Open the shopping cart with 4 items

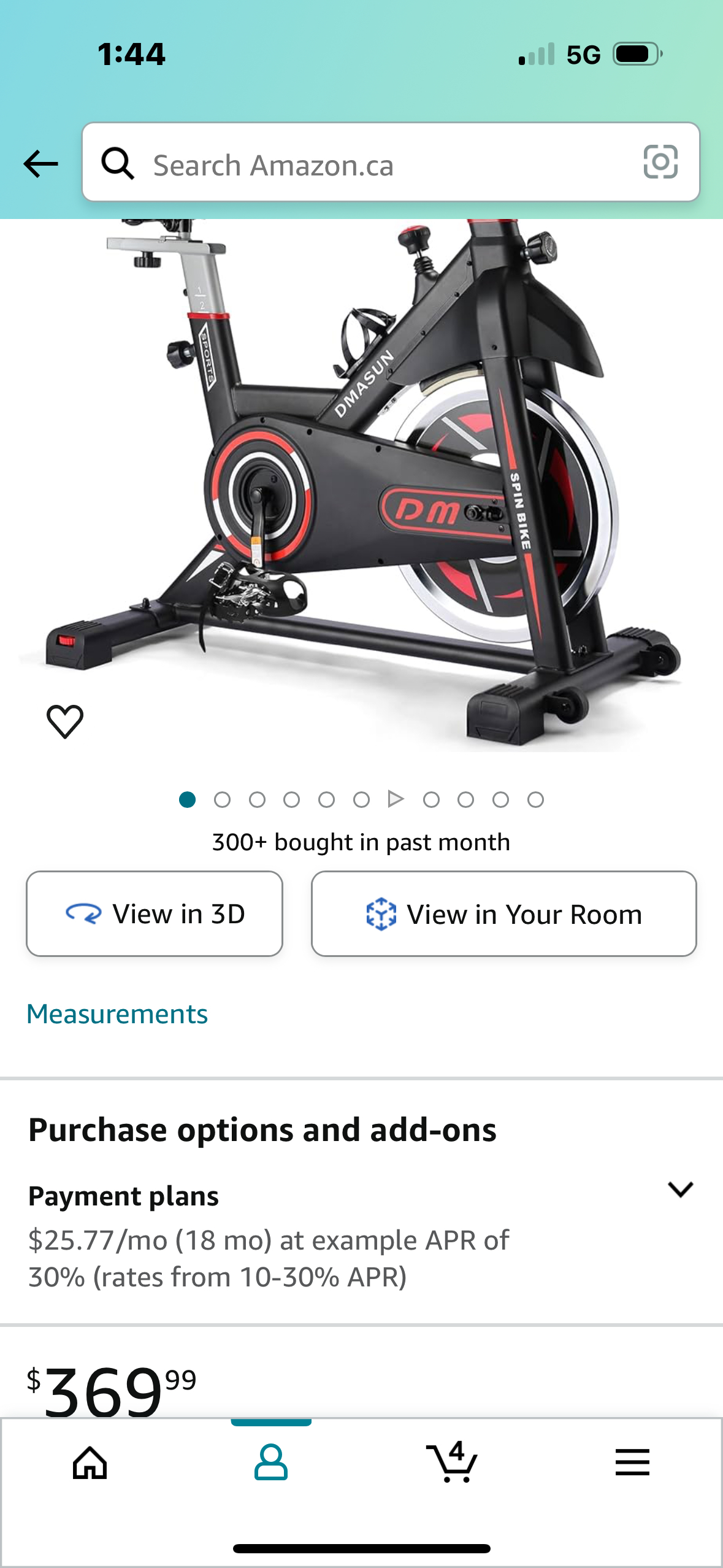451,1461
